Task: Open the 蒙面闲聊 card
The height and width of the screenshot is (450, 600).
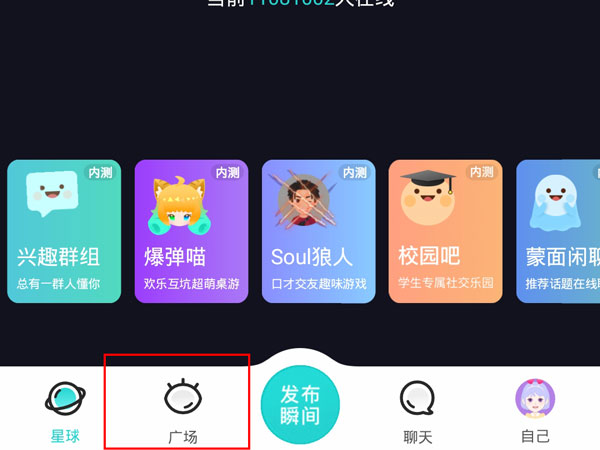Action: tap(560, 231)
